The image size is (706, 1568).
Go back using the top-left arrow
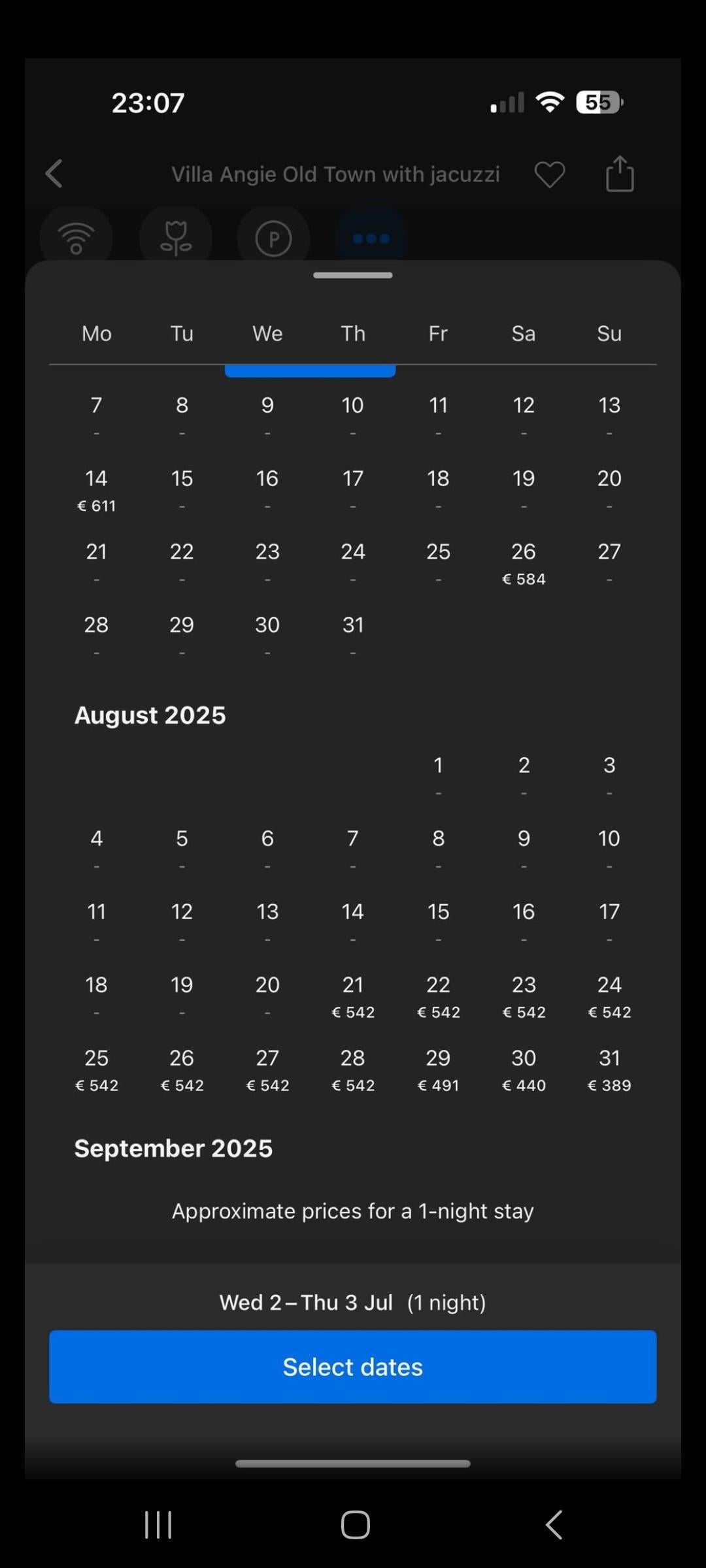pos(54,174)
